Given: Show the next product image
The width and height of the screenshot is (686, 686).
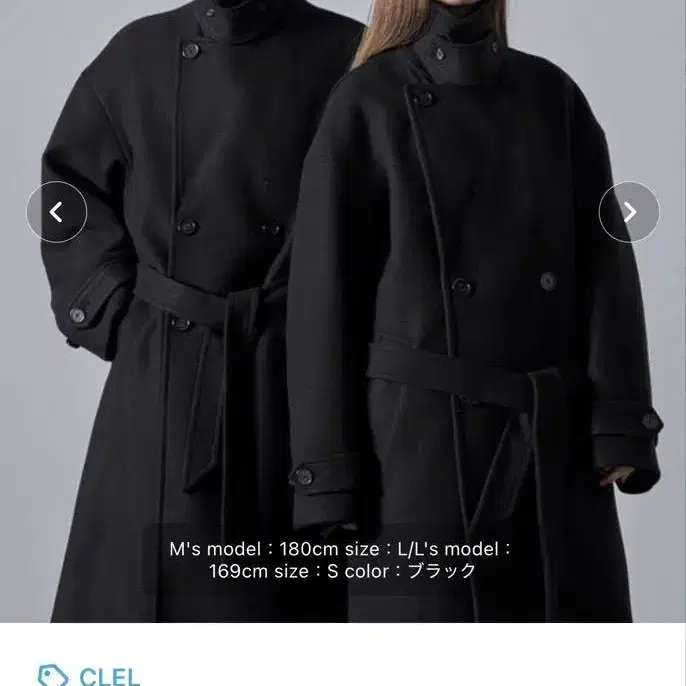Looking at the screenshot, I should pyautogui.click(x=629, y=212).
